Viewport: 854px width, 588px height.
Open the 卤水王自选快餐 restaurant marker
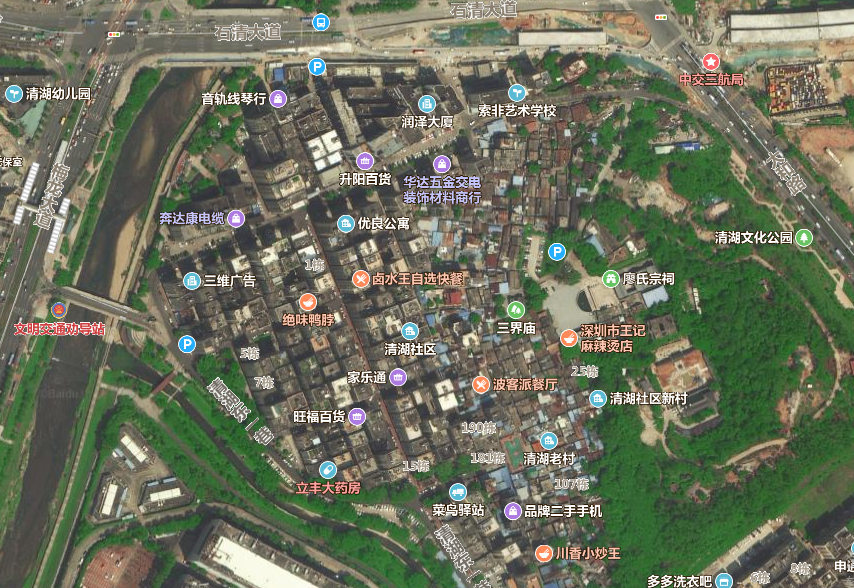pyautogui.click(x=361, y=279)
